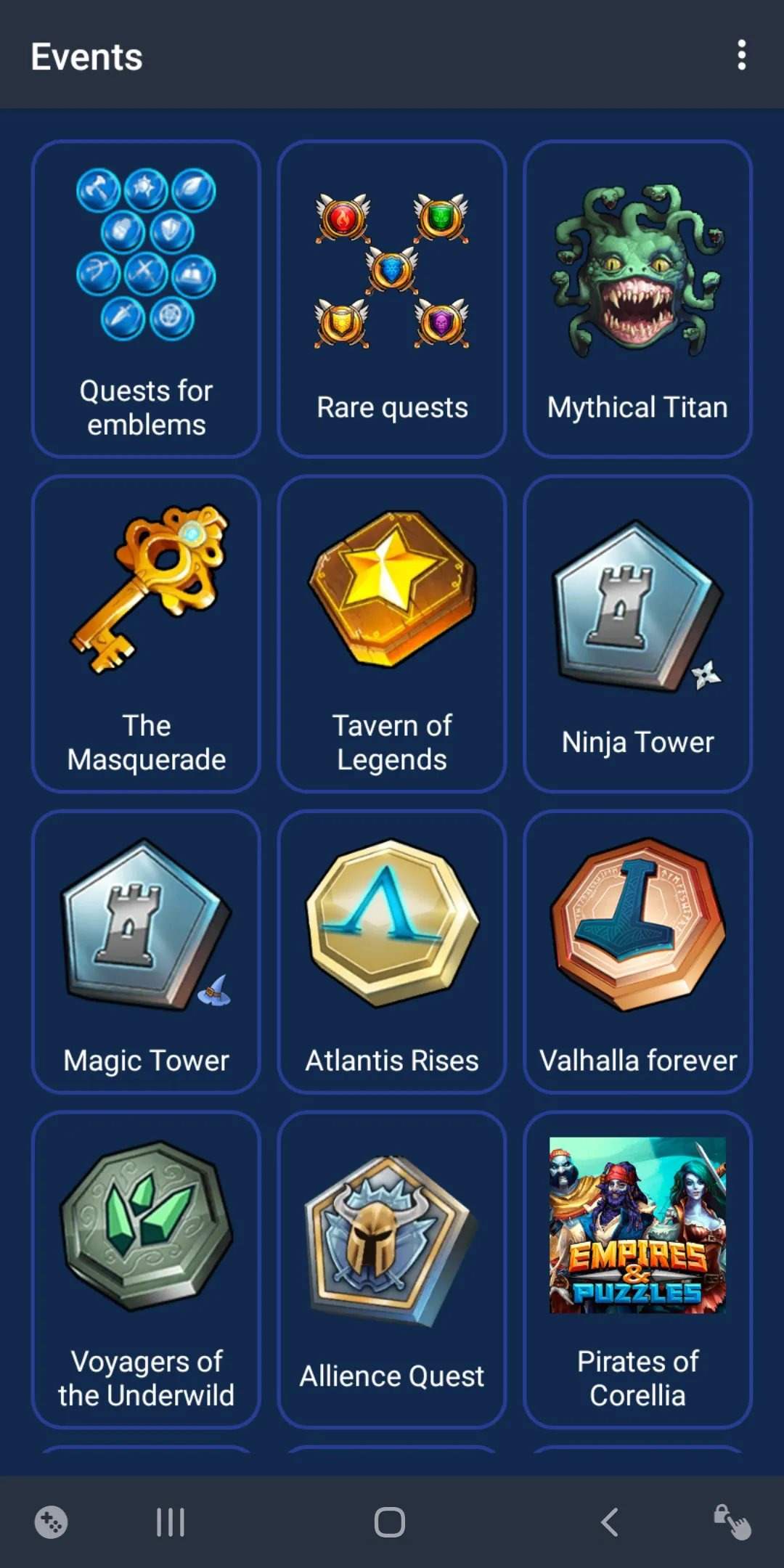
Task: Select Valhalla forever
Action: 637,951
